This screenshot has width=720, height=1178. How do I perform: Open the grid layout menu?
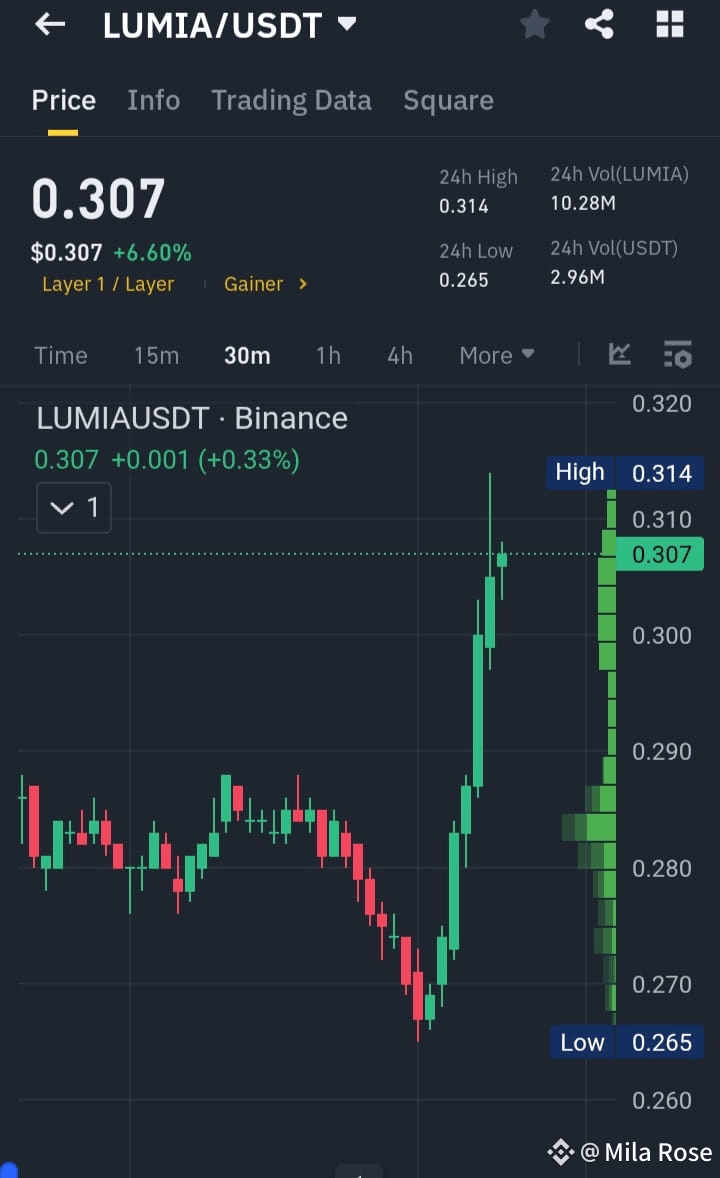pyautogui.click(x=669, y=24)
